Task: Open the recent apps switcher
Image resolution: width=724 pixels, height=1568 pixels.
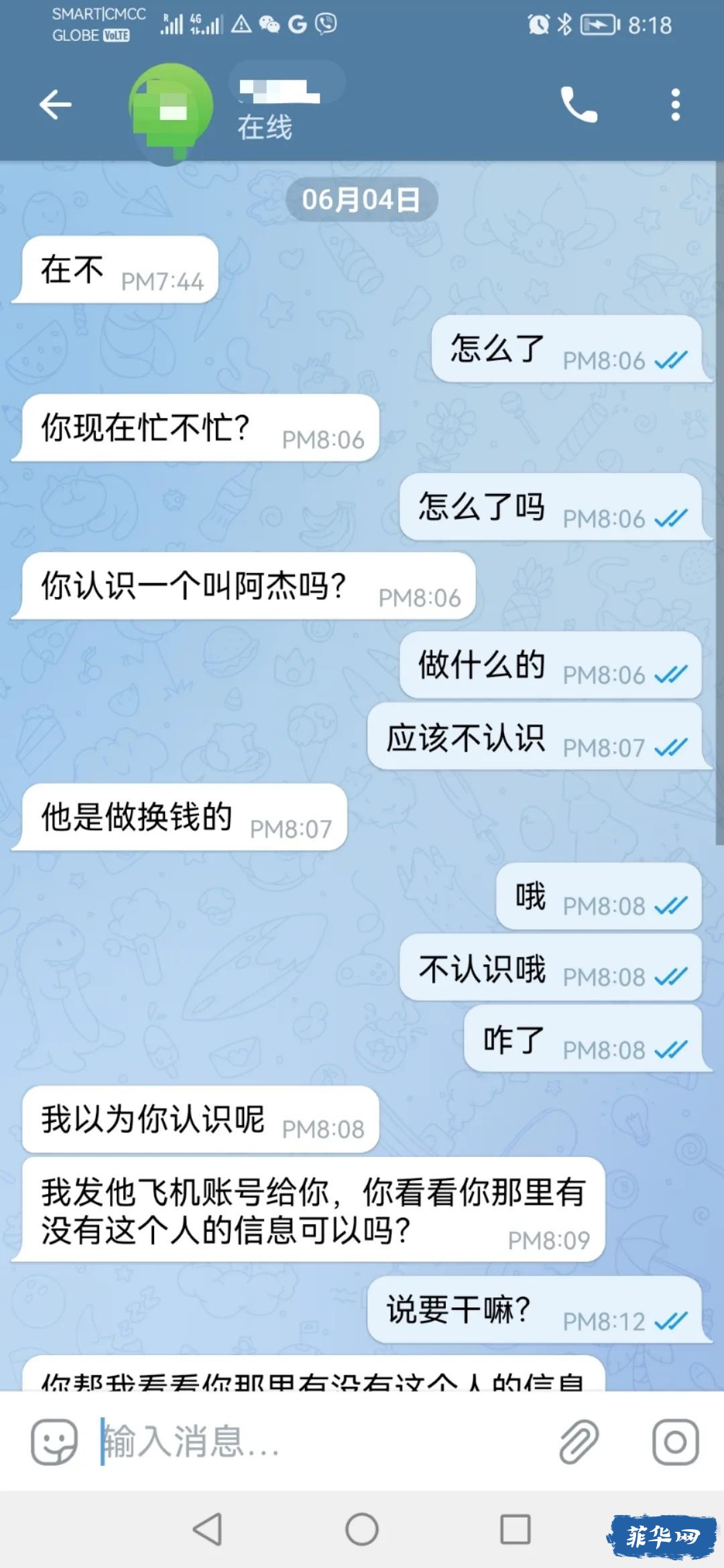Action: (516, 1529)
